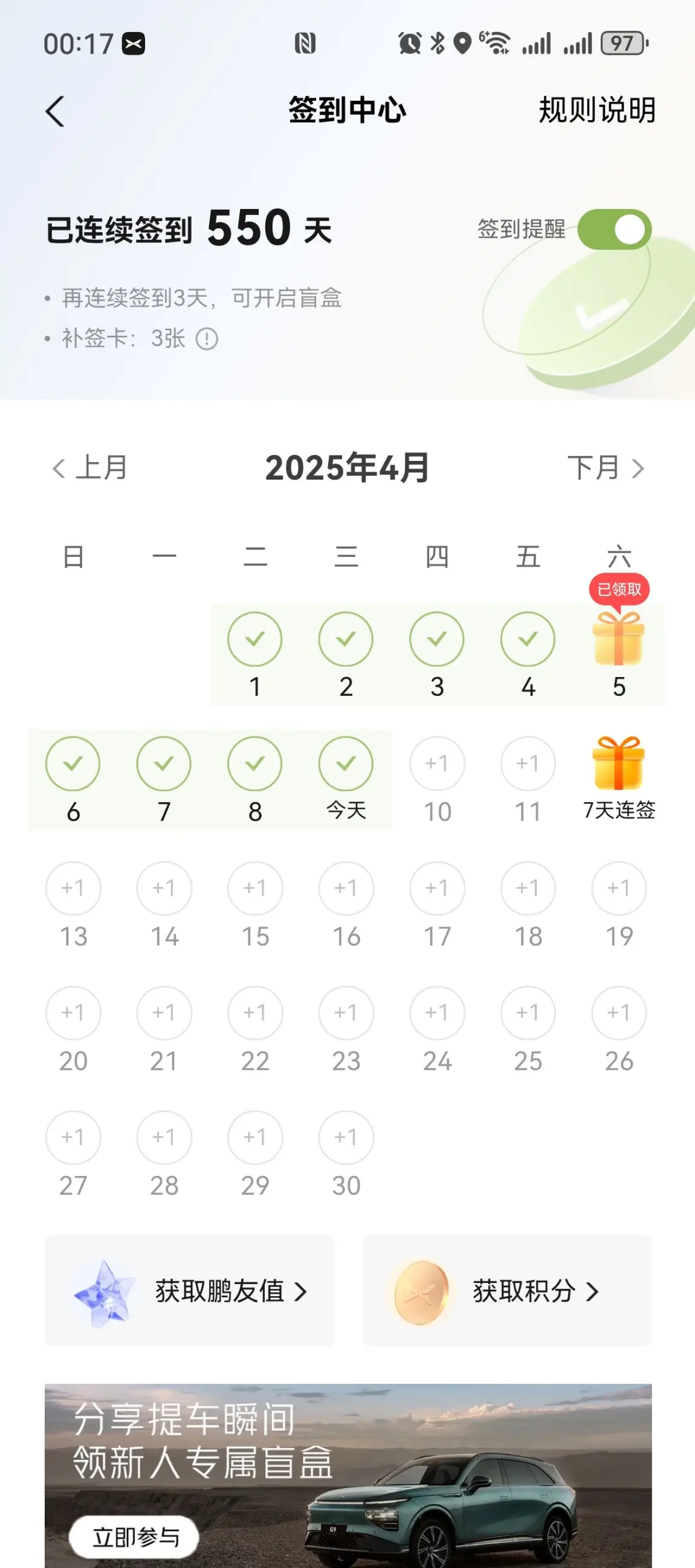
Task: Open 获取积分 card
Action: click(x=507, y=1290)
